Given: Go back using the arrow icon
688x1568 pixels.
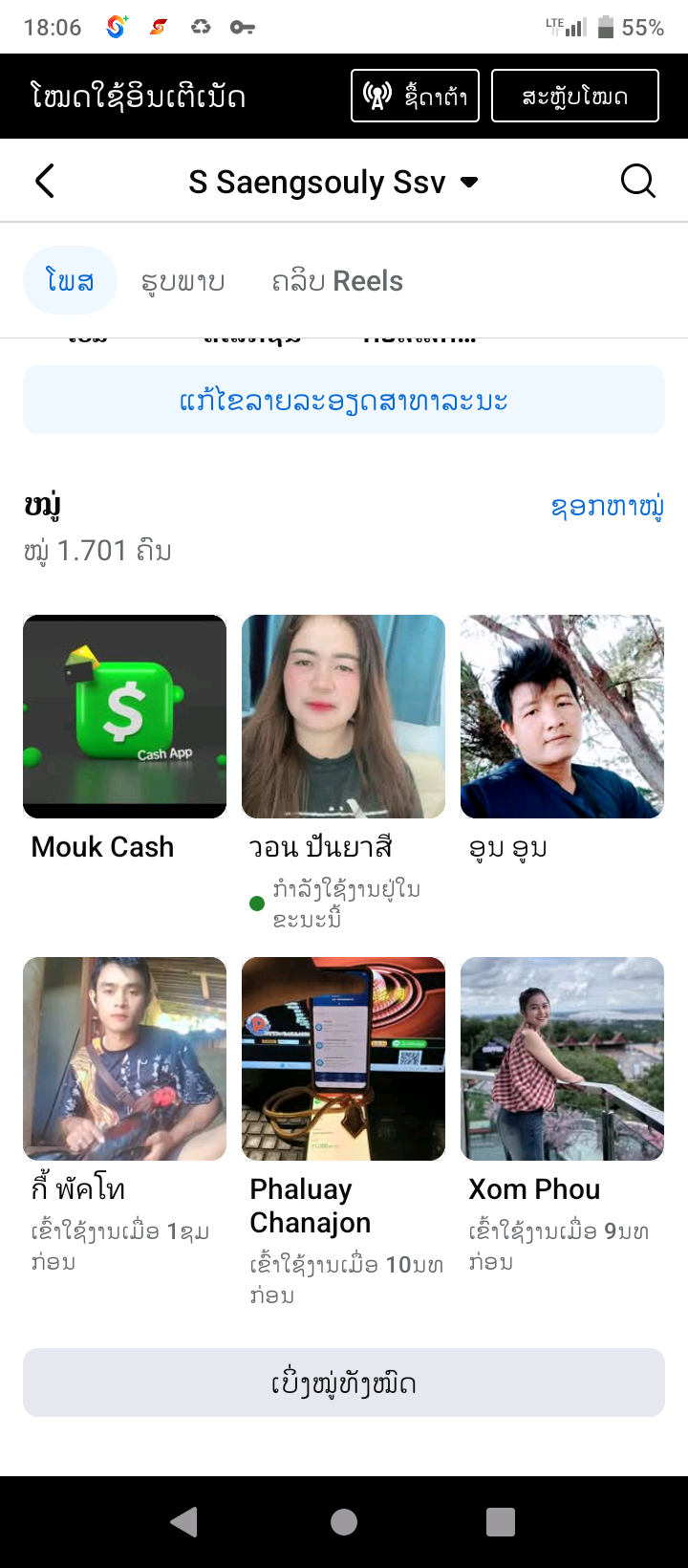Looking at the screenshot, I should tap(45, 181).
